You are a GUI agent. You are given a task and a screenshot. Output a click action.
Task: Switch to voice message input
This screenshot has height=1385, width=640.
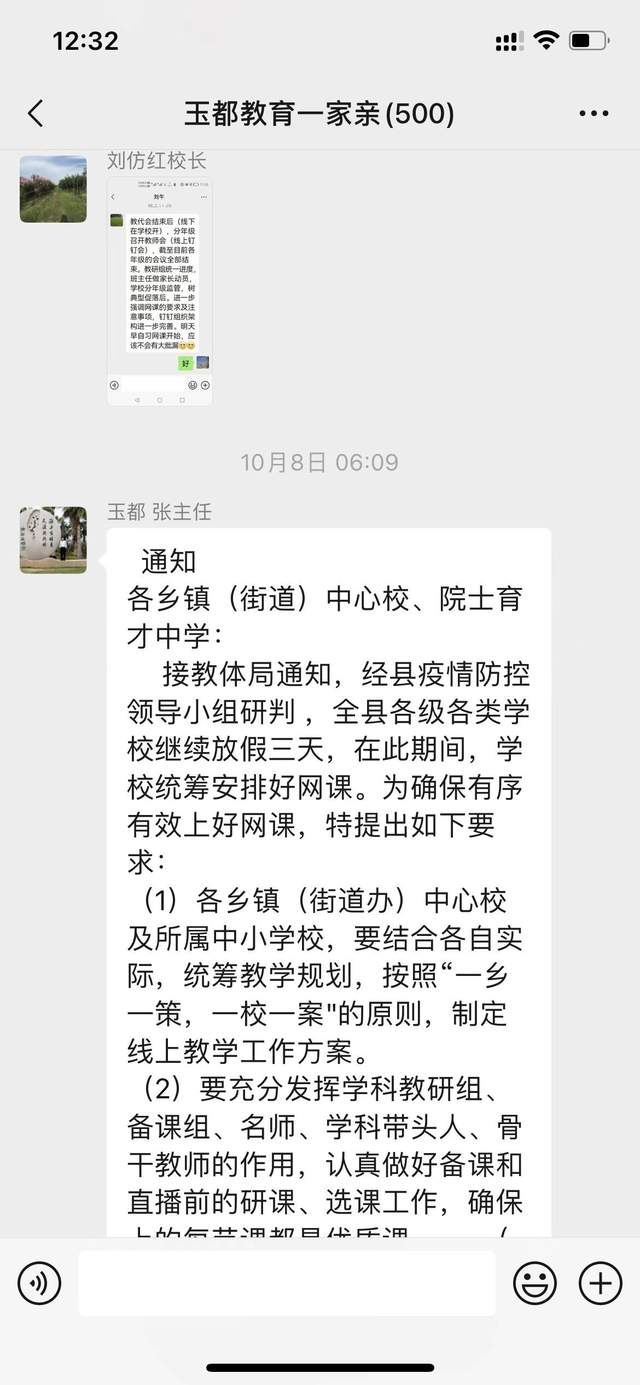click(x=40, y=1283)
